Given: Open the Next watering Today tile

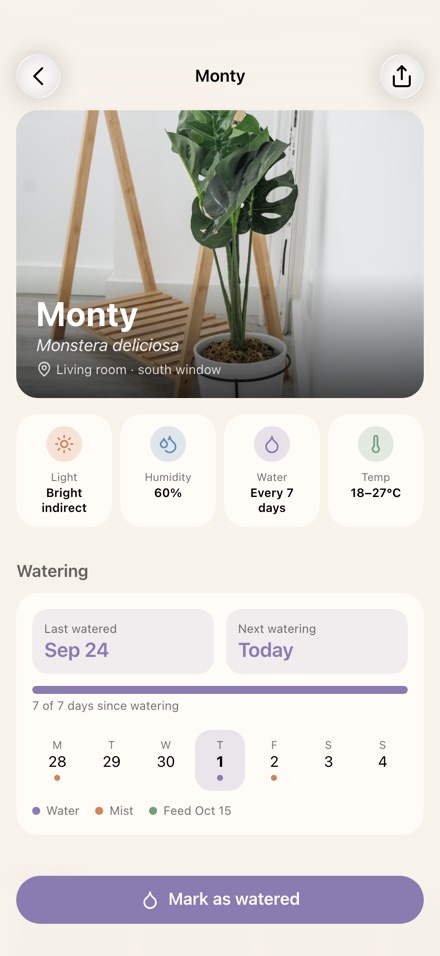Looking at the screenshot, I should pyautogui.click(x=317, y=641).
